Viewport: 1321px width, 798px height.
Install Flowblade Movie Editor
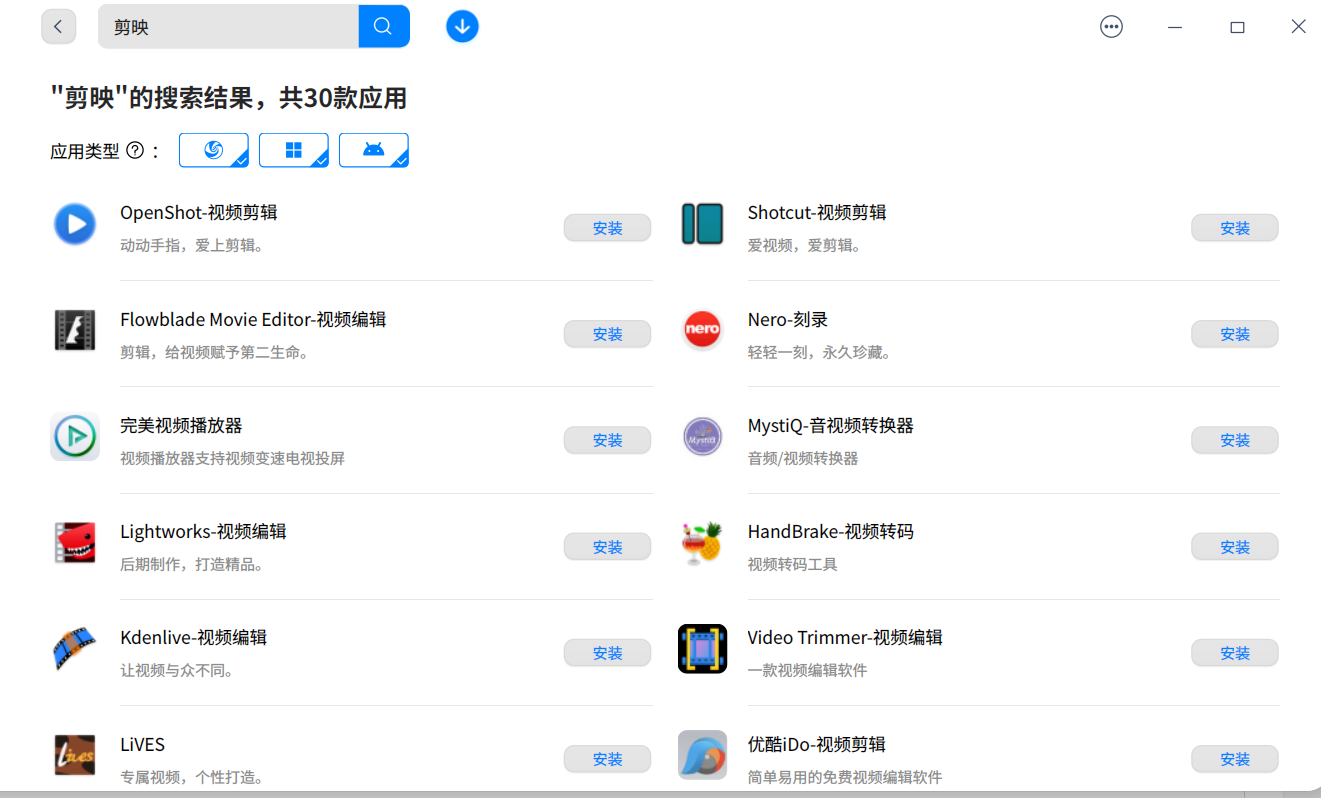607,334
